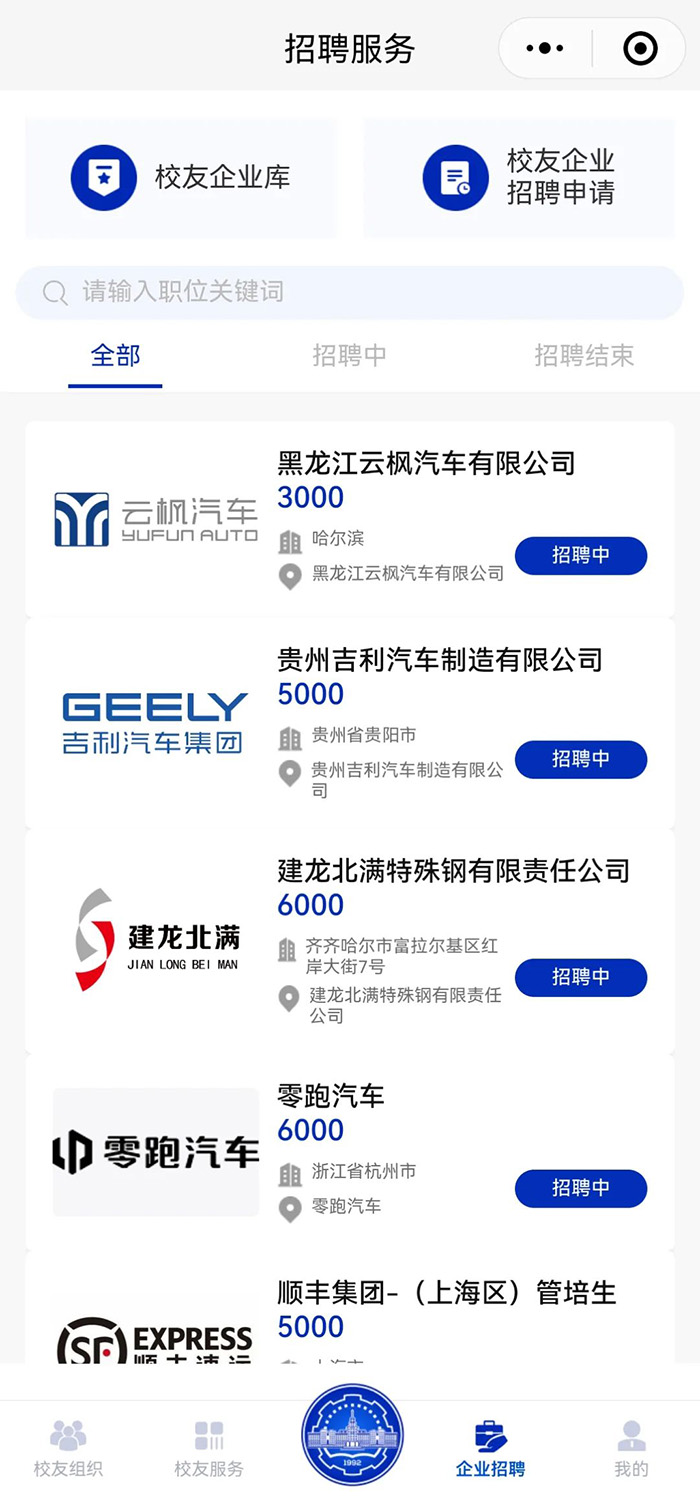Screen dimensions: 700x1500
Task: Open 校友企业库
Action: [181, 178]
